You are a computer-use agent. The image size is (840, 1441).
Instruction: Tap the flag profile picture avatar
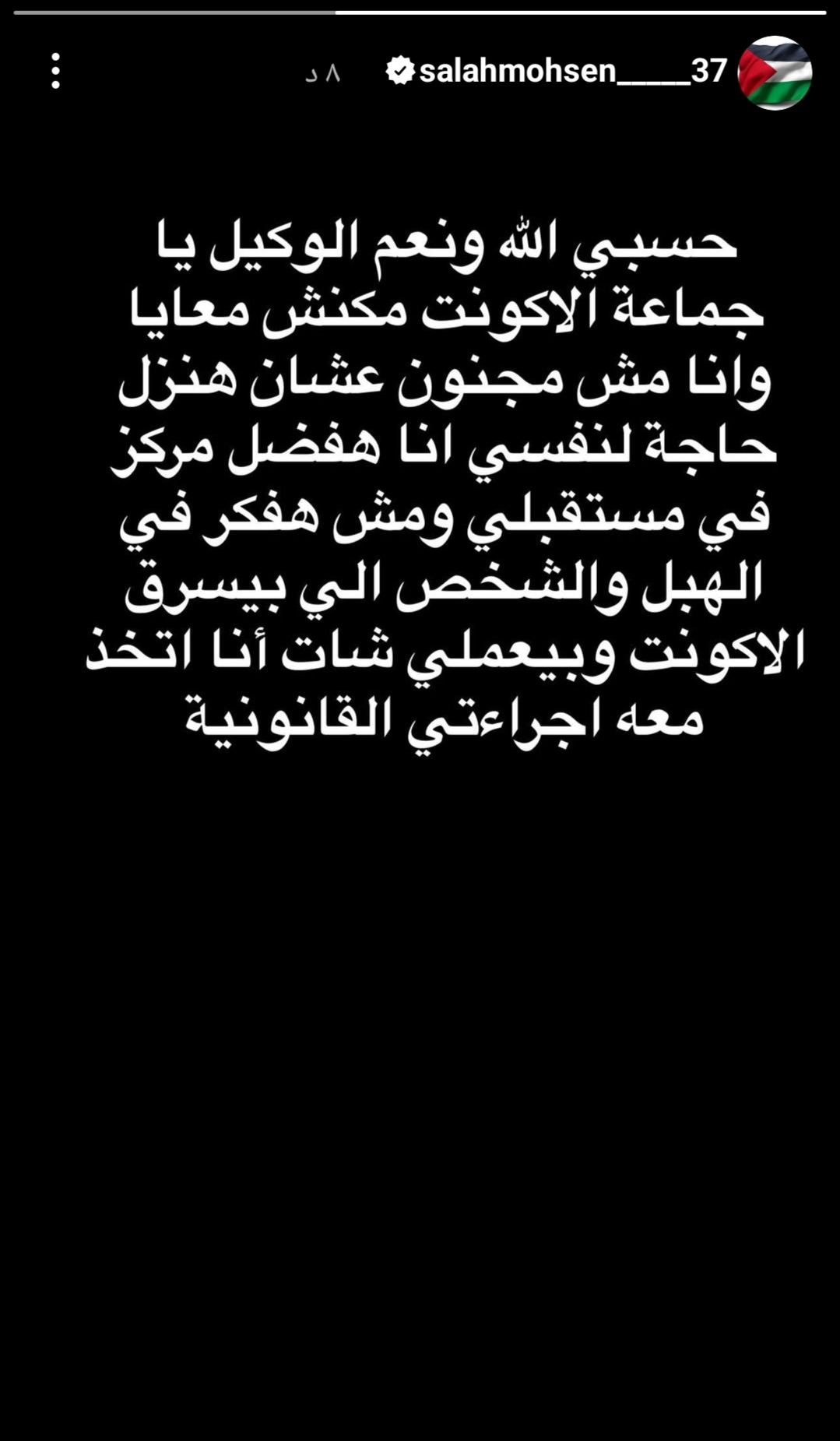coord(775,73)
